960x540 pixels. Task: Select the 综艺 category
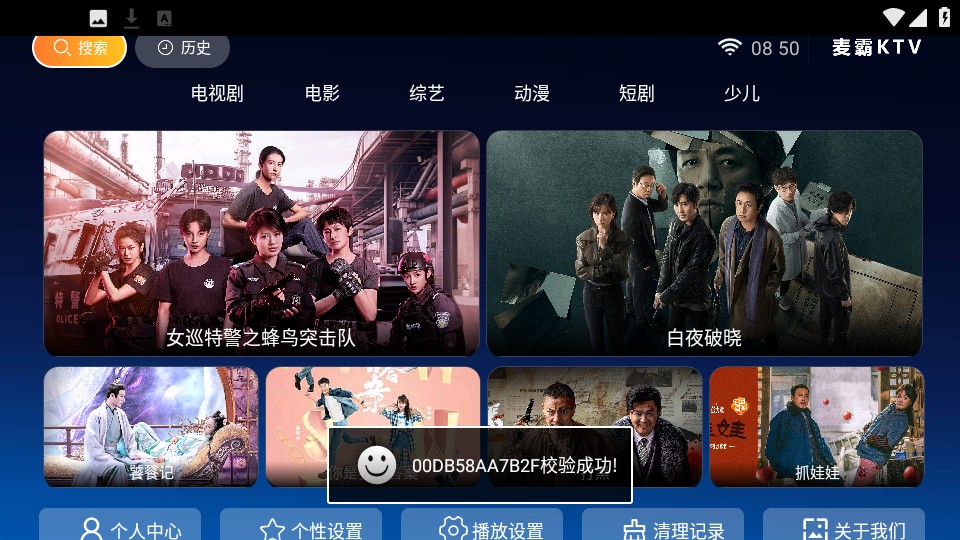click(427, 93)
